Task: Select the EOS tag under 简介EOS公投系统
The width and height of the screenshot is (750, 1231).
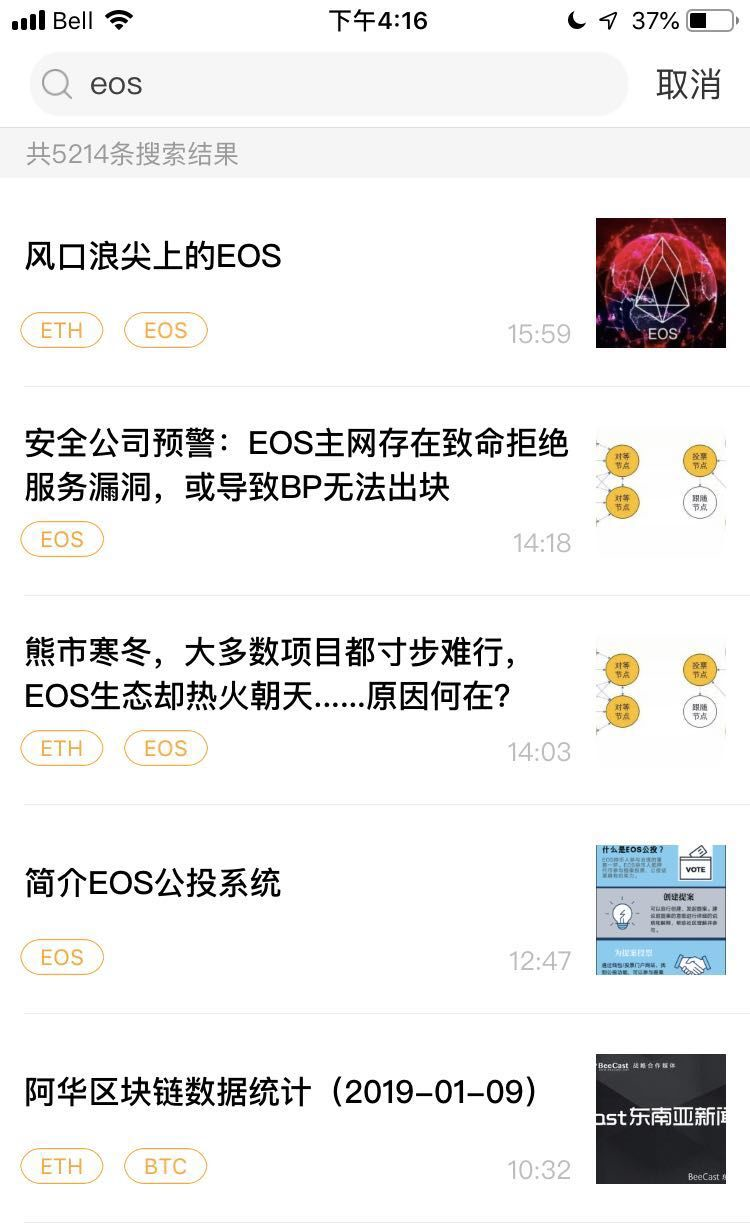Action: [x=62, y=957]
